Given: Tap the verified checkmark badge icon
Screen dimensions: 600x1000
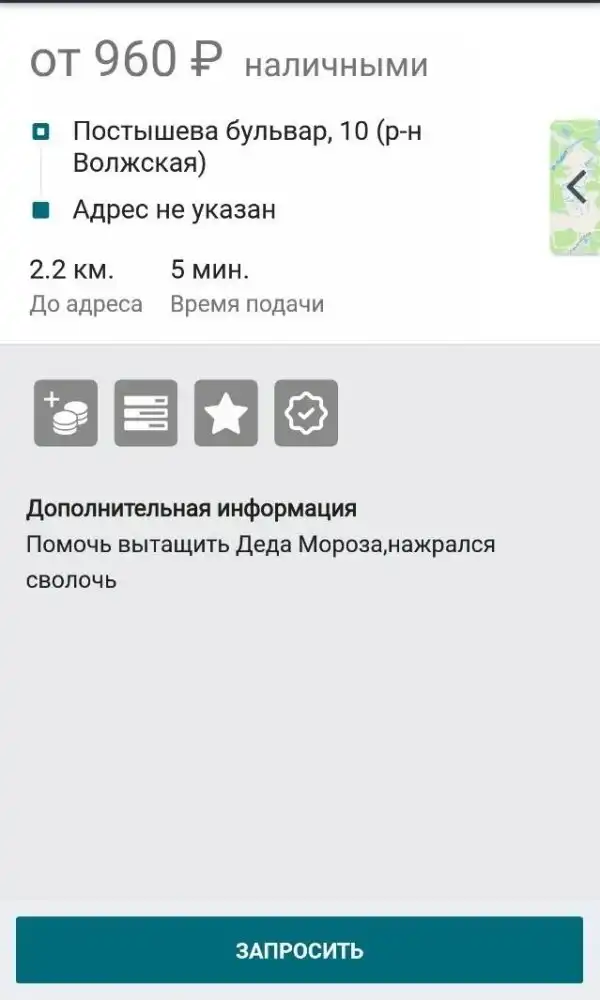Looking at the screenshot, I should [306, 413].
